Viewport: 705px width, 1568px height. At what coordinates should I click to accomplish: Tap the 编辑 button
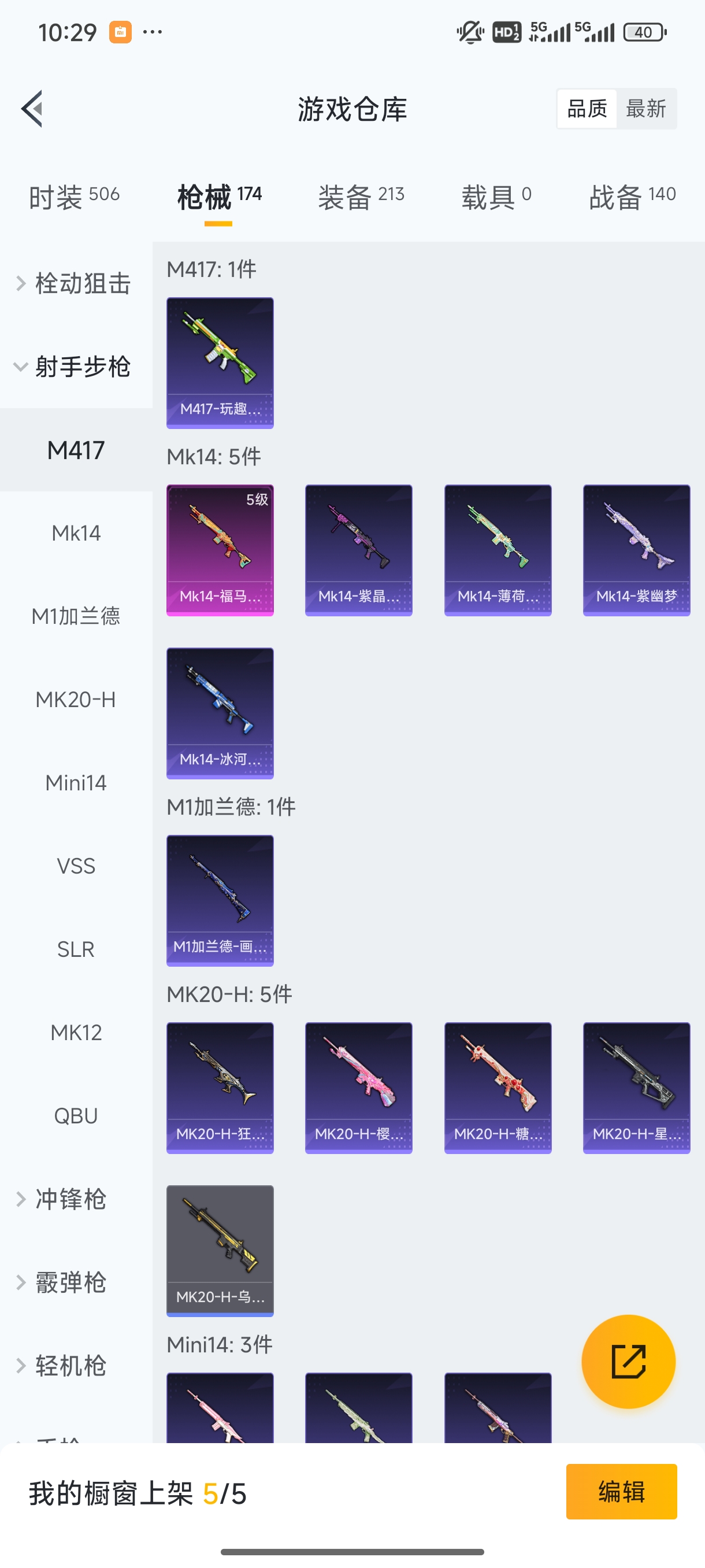point(621,1492)
